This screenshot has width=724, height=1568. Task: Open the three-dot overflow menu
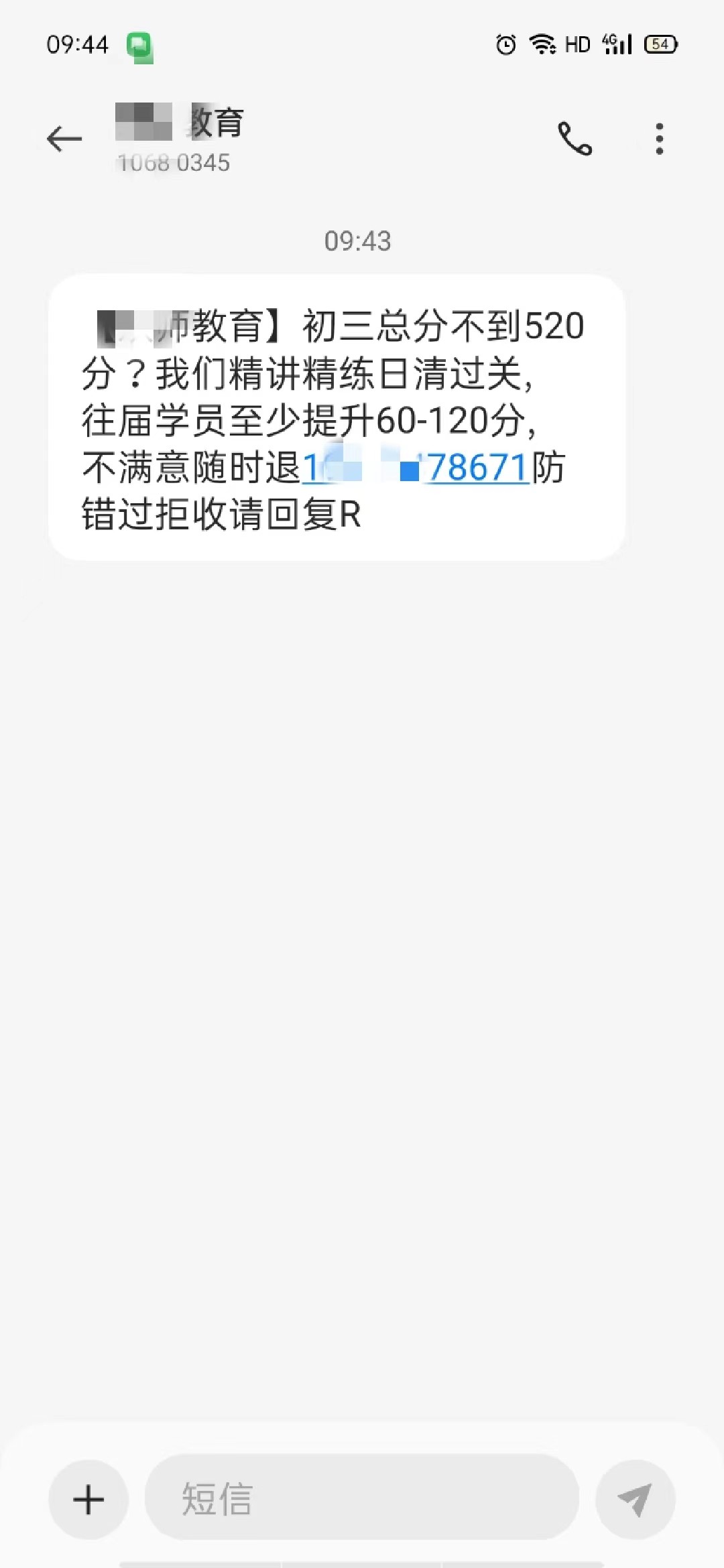pos(660,139)
